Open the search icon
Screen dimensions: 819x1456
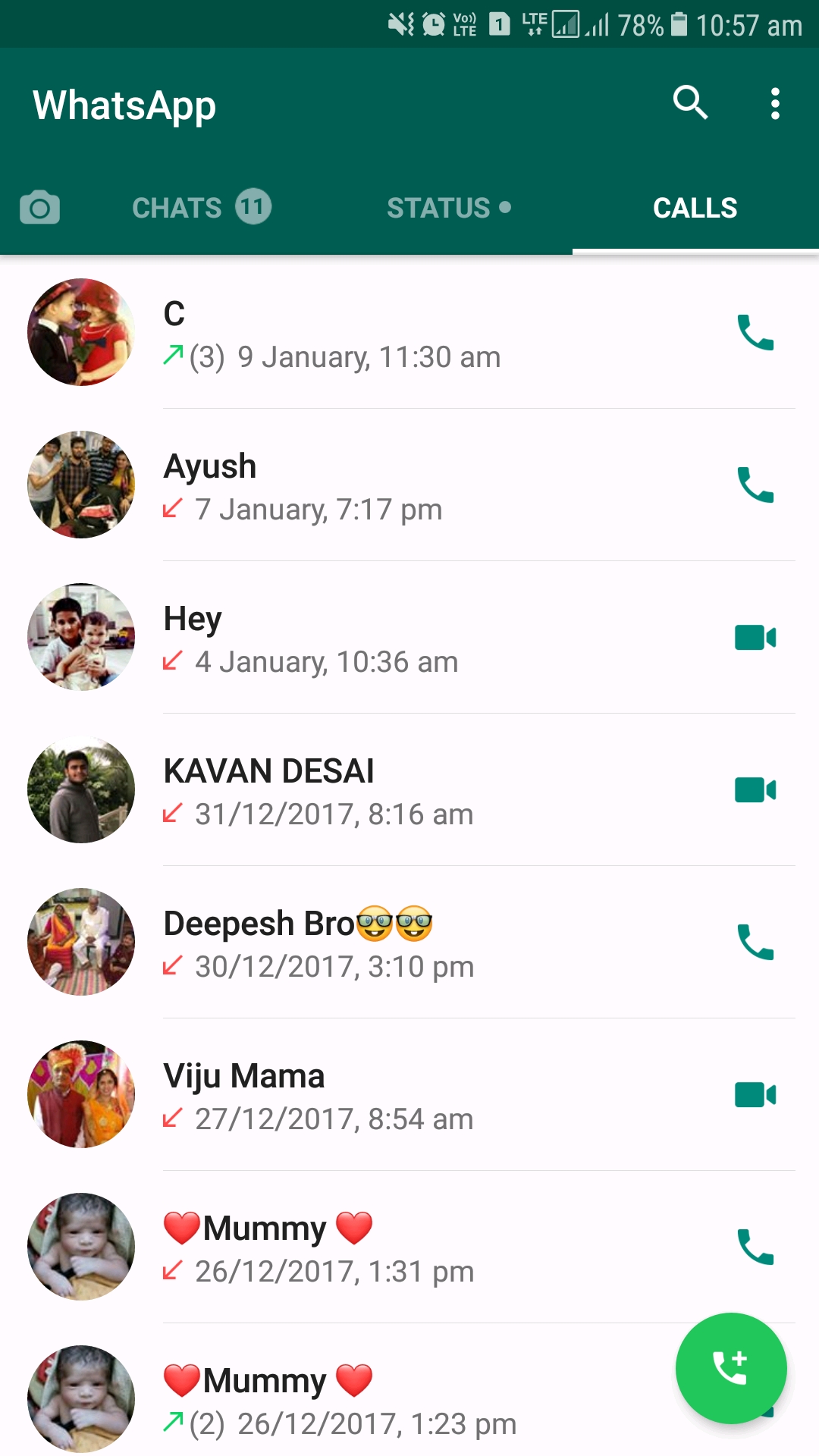690,102
